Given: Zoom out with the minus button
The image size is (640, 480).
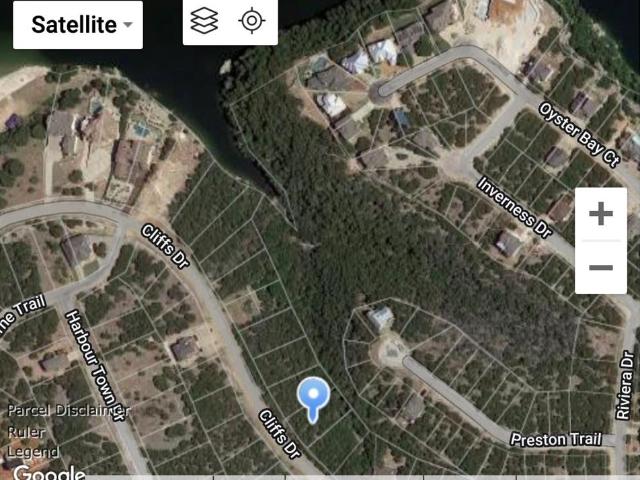Looking at the screenshot, I should click(x=600, y=267).
